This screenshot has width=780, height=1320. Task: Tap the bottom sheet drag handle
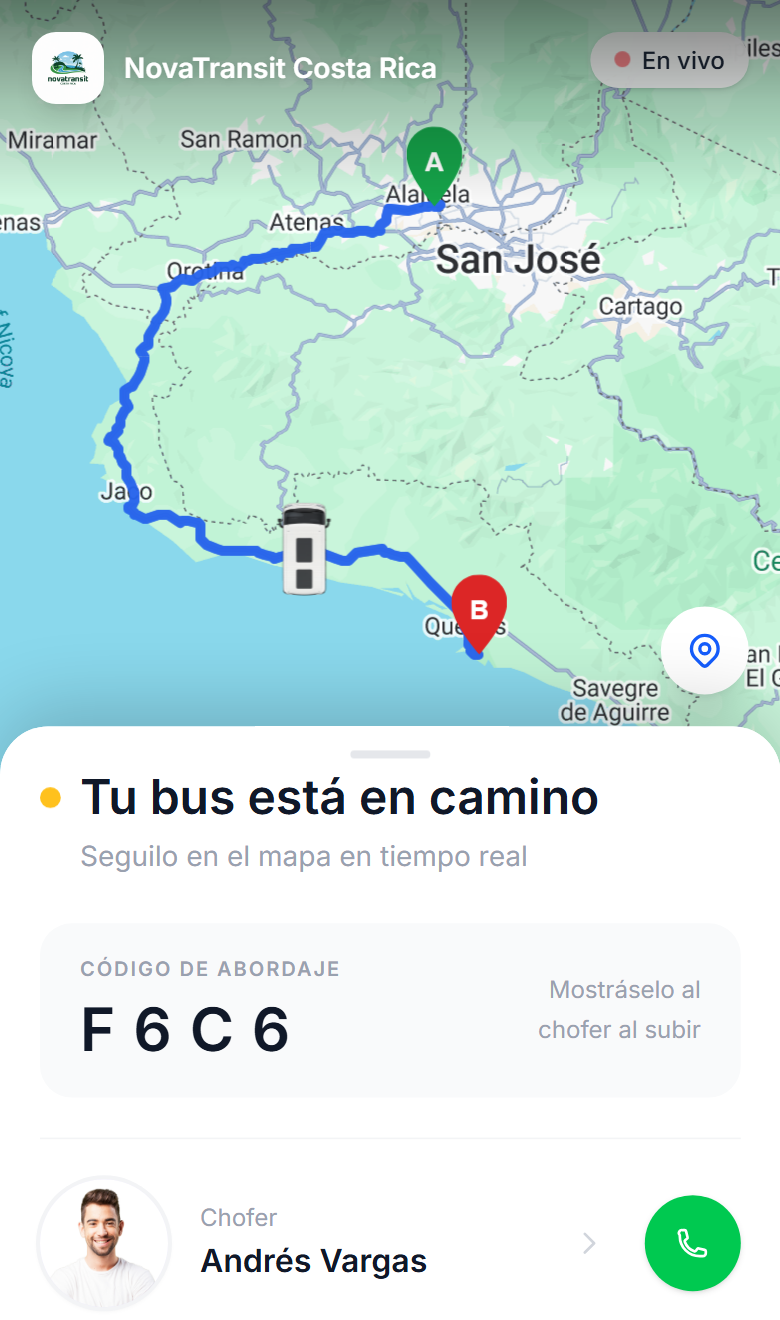pyautogui.click(x=390, y=754)
